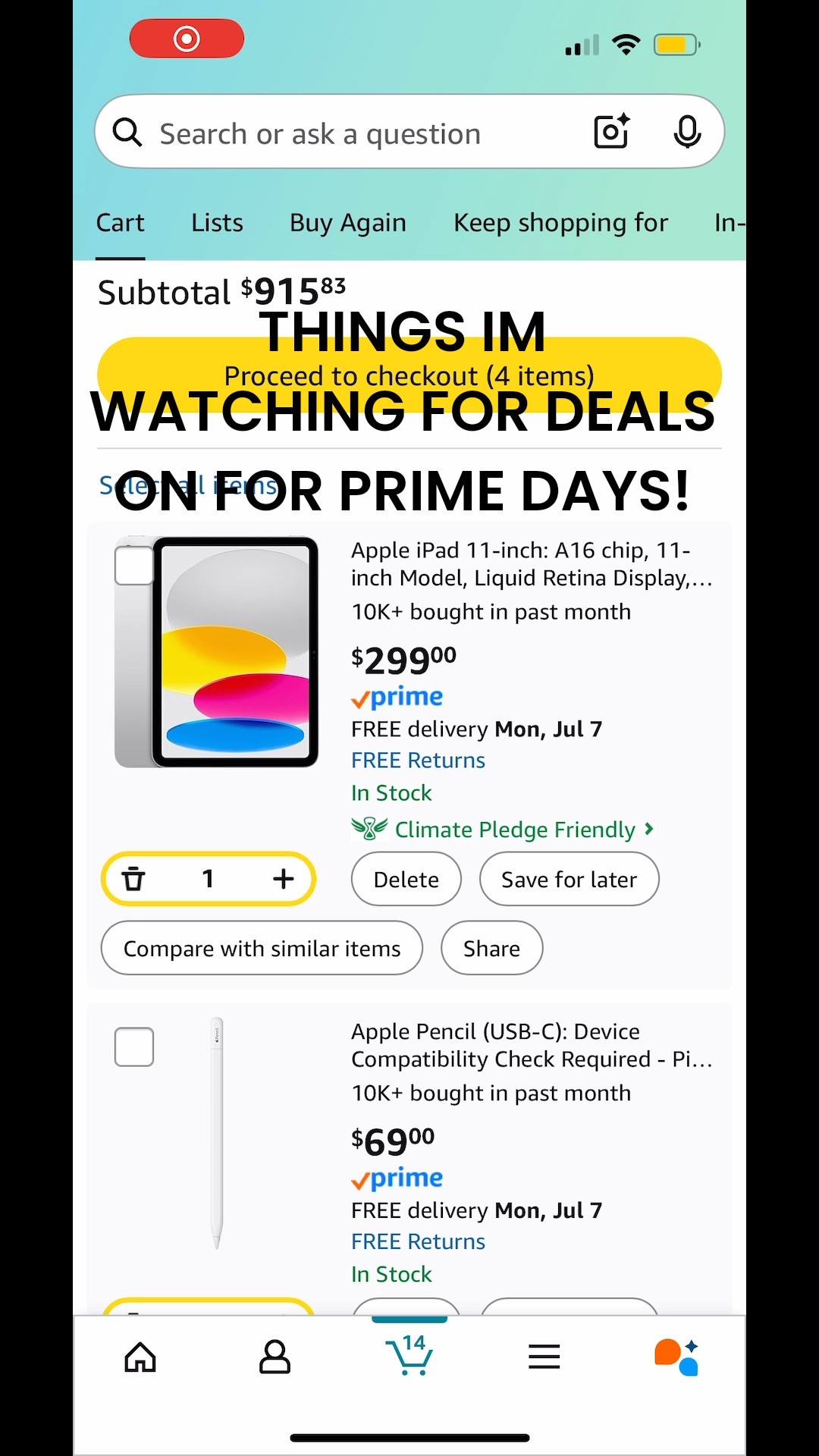The image size is (819, 1456).
Task: Open the hamburger menu icon
Action: 544,1357
